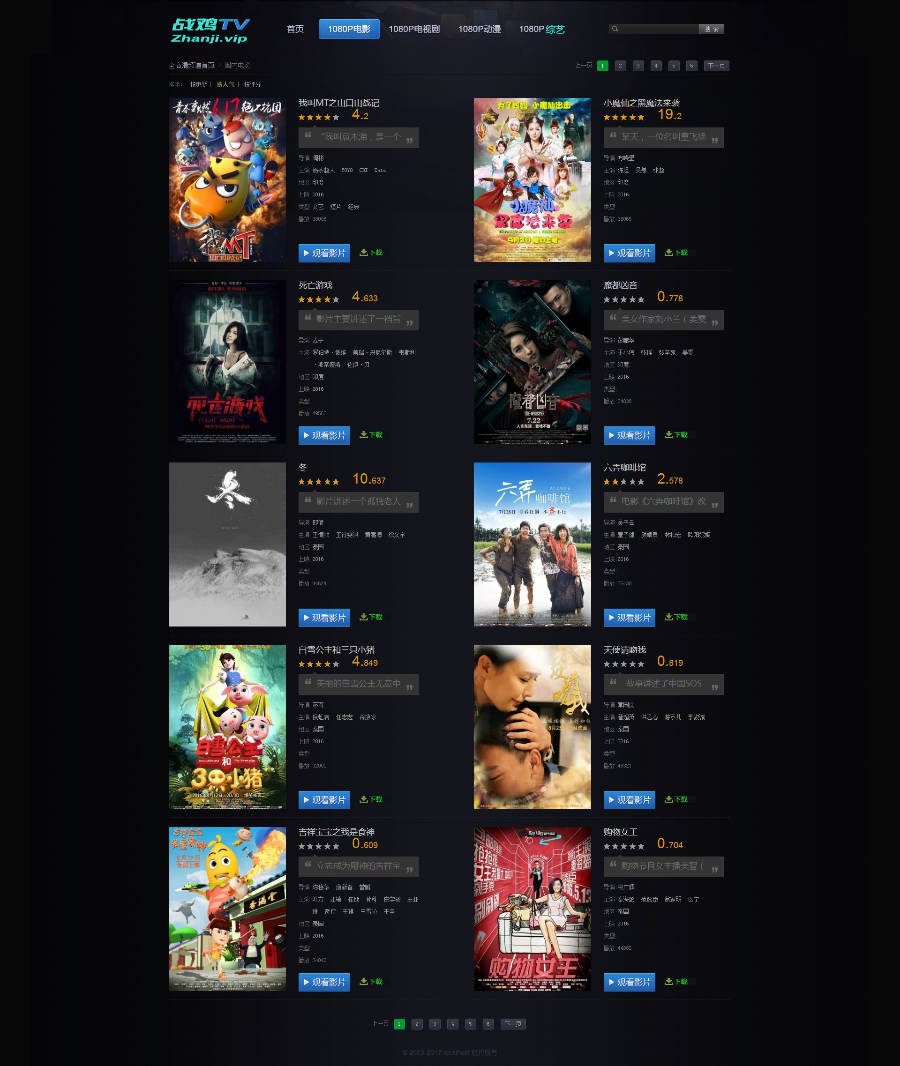Sort the list by 按人气
Image resolution: width=900 pixels, height=1066 pixels.
(x=226, y=84)
